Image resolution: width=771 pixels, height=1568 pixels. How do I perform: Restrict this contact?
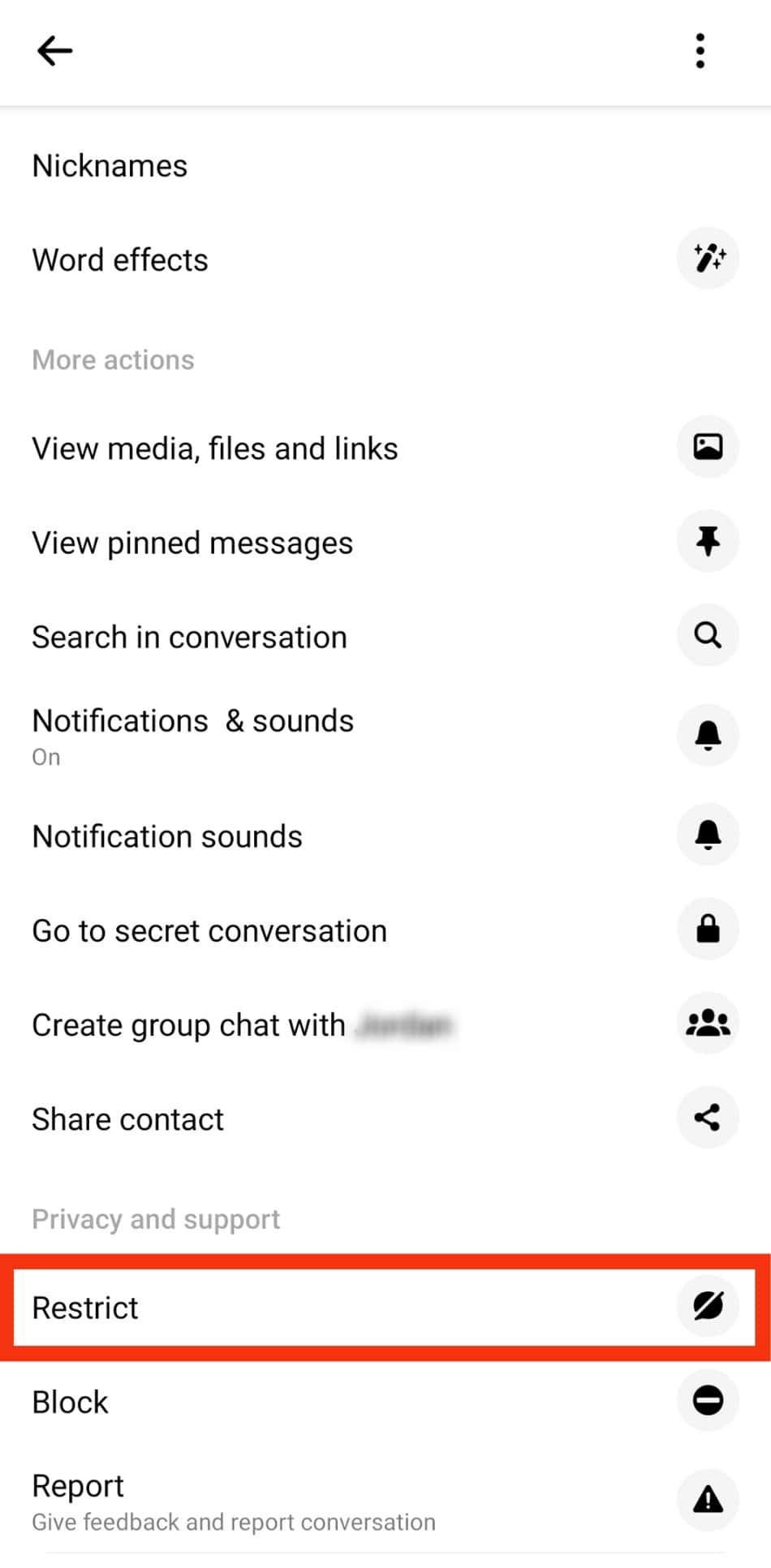tap(85, 1308)
